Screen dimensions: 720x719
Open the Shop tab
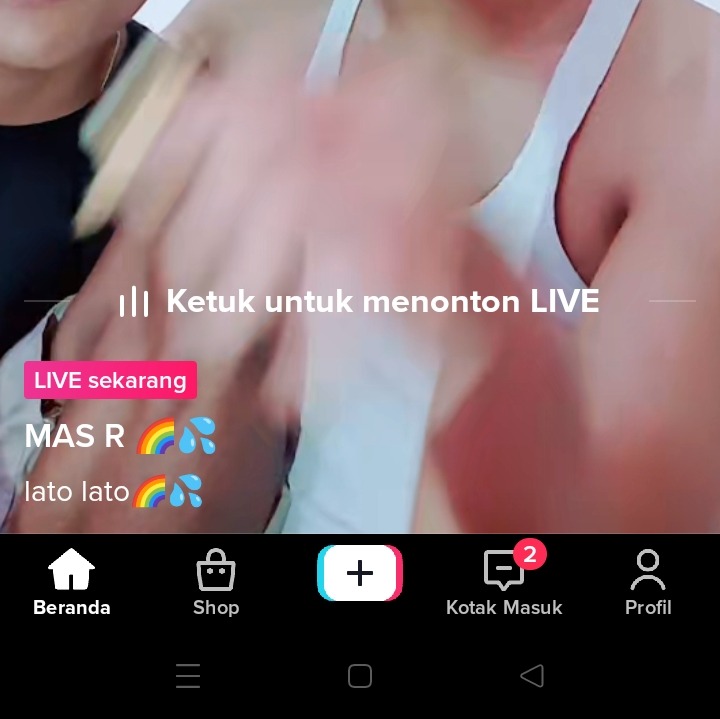click(x=216, y=582)
